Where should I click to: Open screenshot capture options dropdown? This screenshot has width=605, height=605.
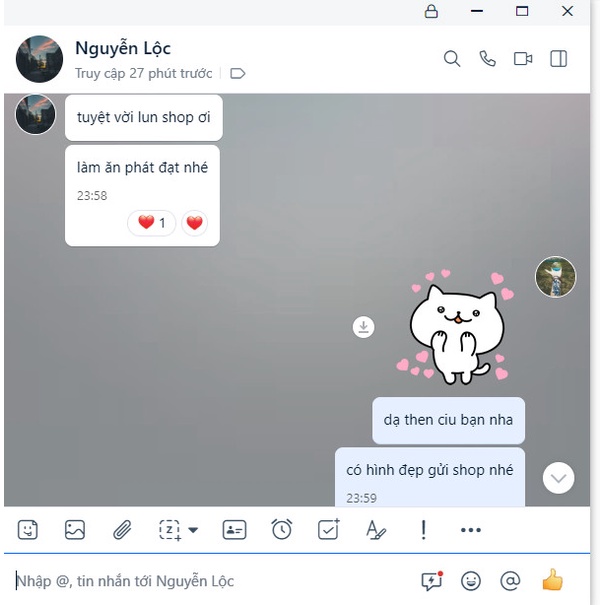(x=193, y=530)
